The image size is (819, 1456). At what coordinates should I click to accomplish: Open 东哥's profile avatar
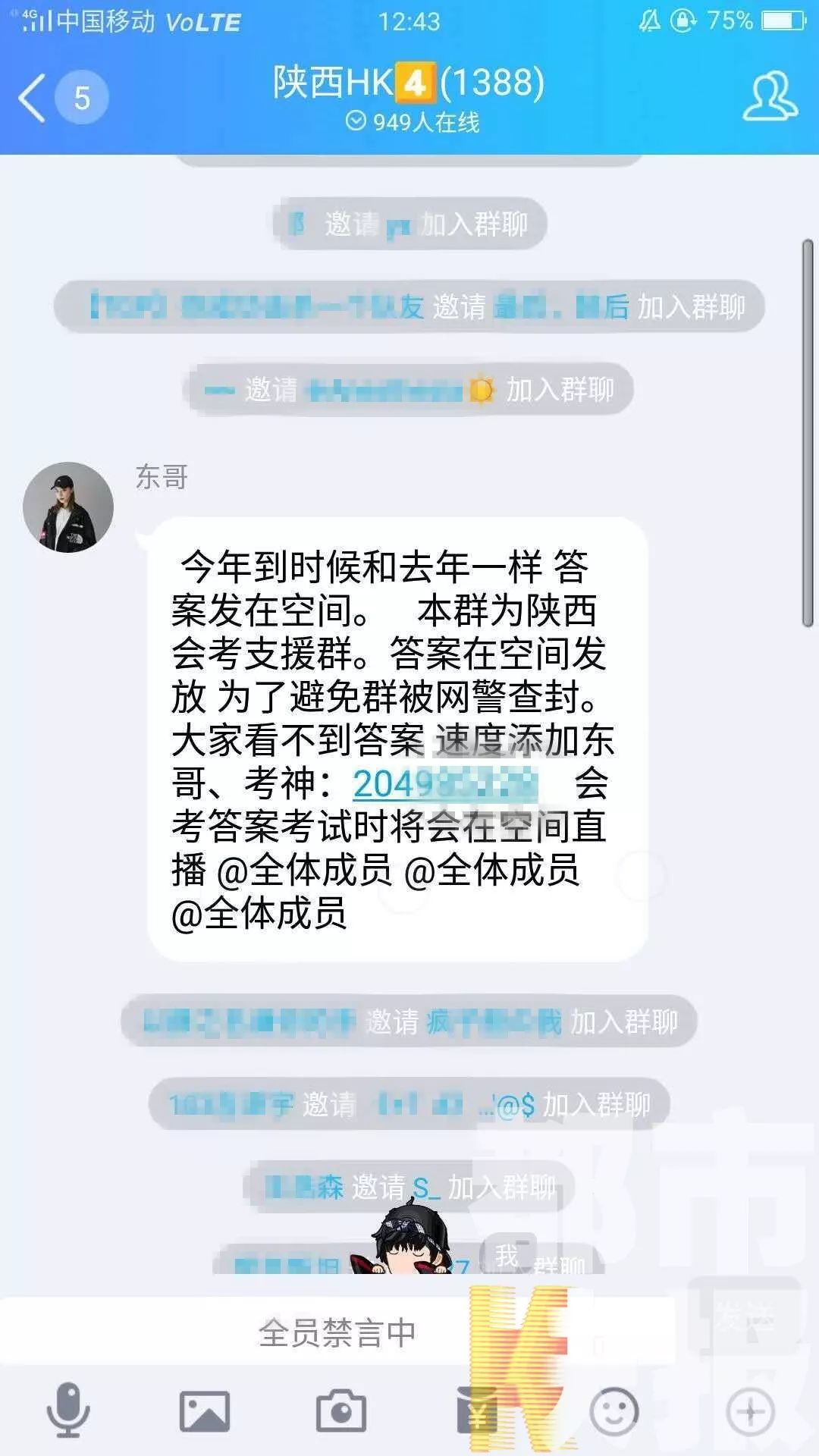[x=68, y=507]
